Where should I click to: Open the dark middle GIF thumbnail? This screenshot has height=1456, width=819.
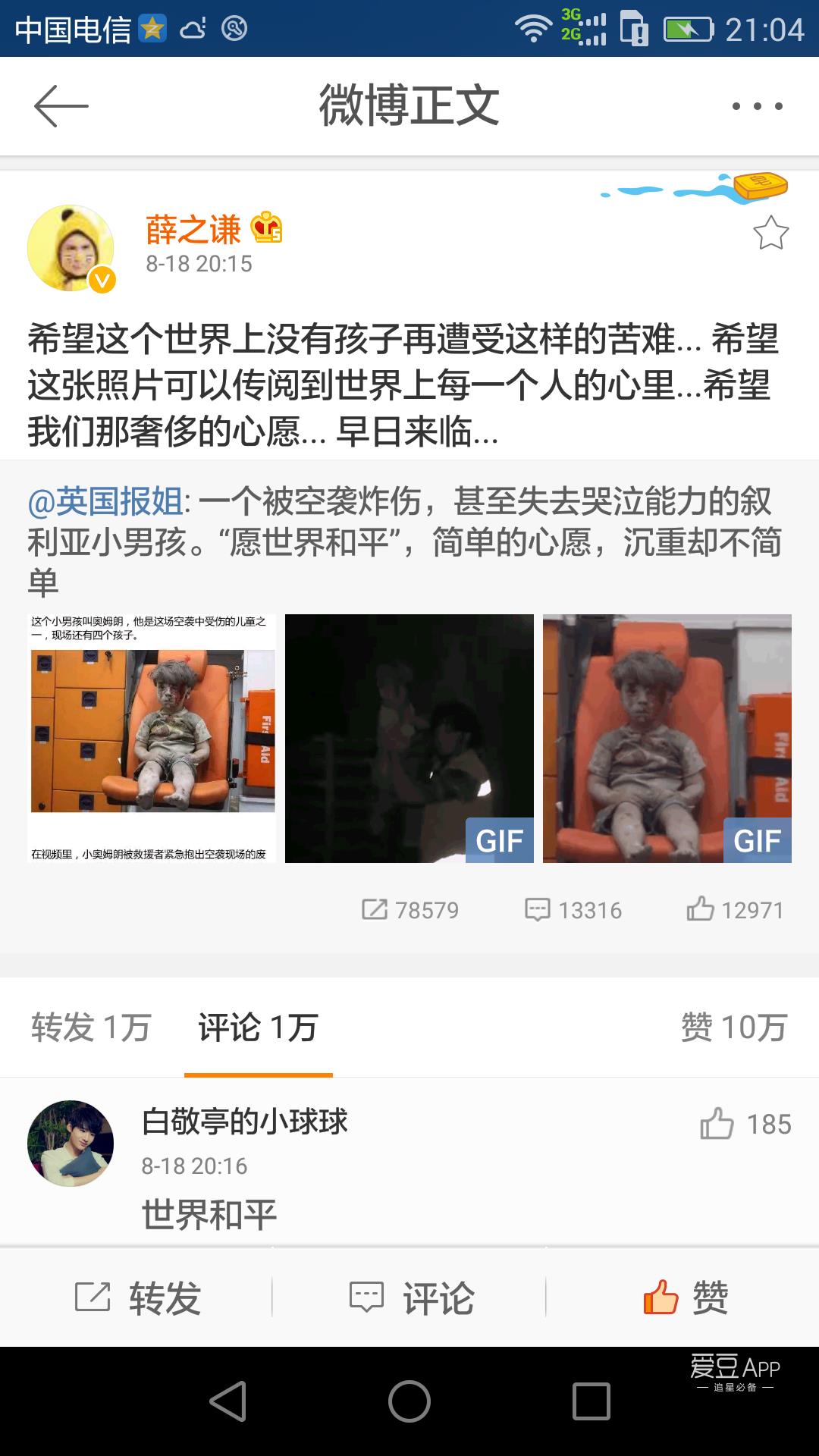click(409, 738)
